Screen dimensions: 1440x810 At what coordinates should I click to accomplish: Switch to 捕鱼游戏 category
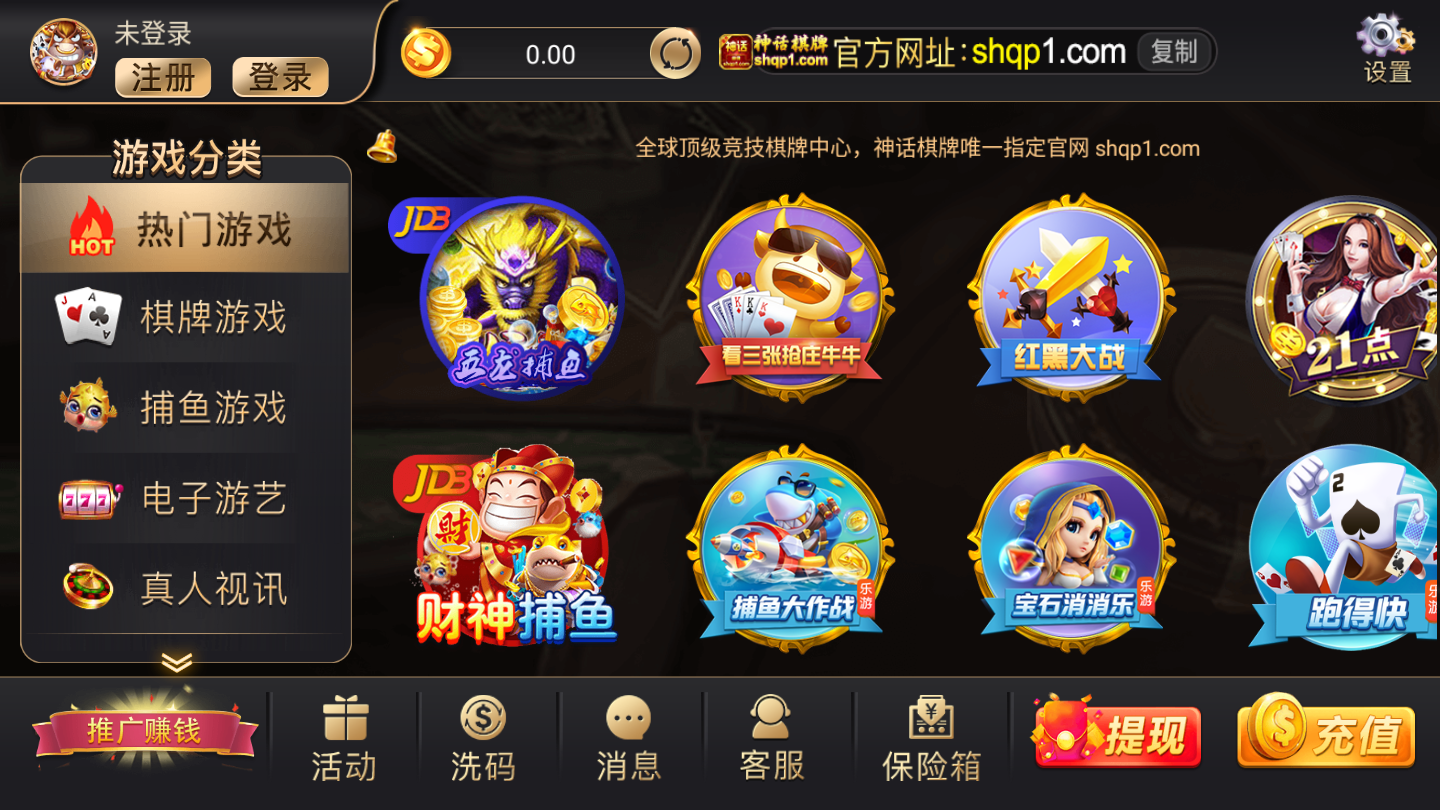pyautogui.click(x=186, y=408)
